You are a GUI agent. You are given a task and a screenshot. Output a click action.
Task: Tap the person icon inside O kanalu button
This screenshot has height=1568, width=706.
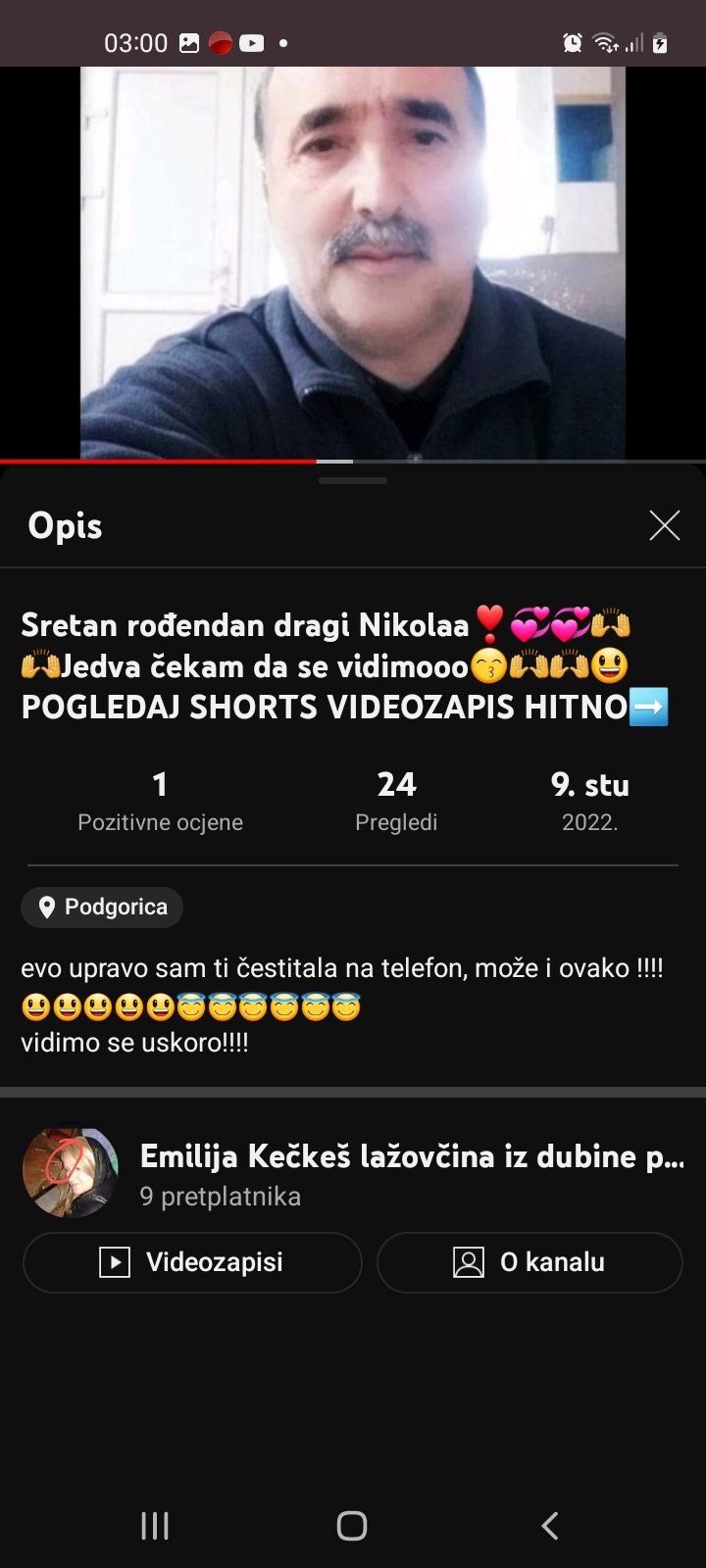point(469,1262)
